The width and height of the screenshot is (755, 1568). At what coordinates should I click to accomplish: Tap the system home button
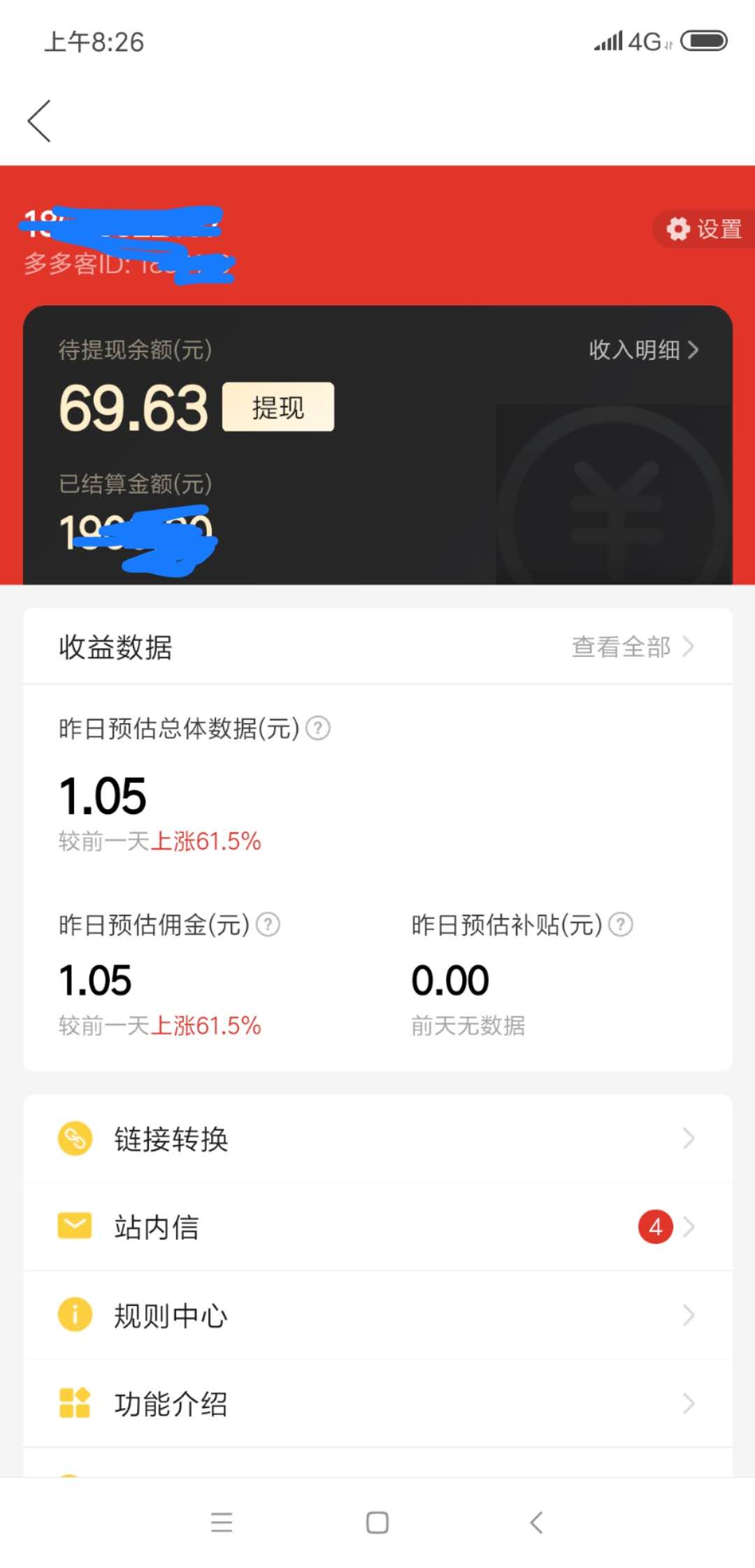(377, 1523)
